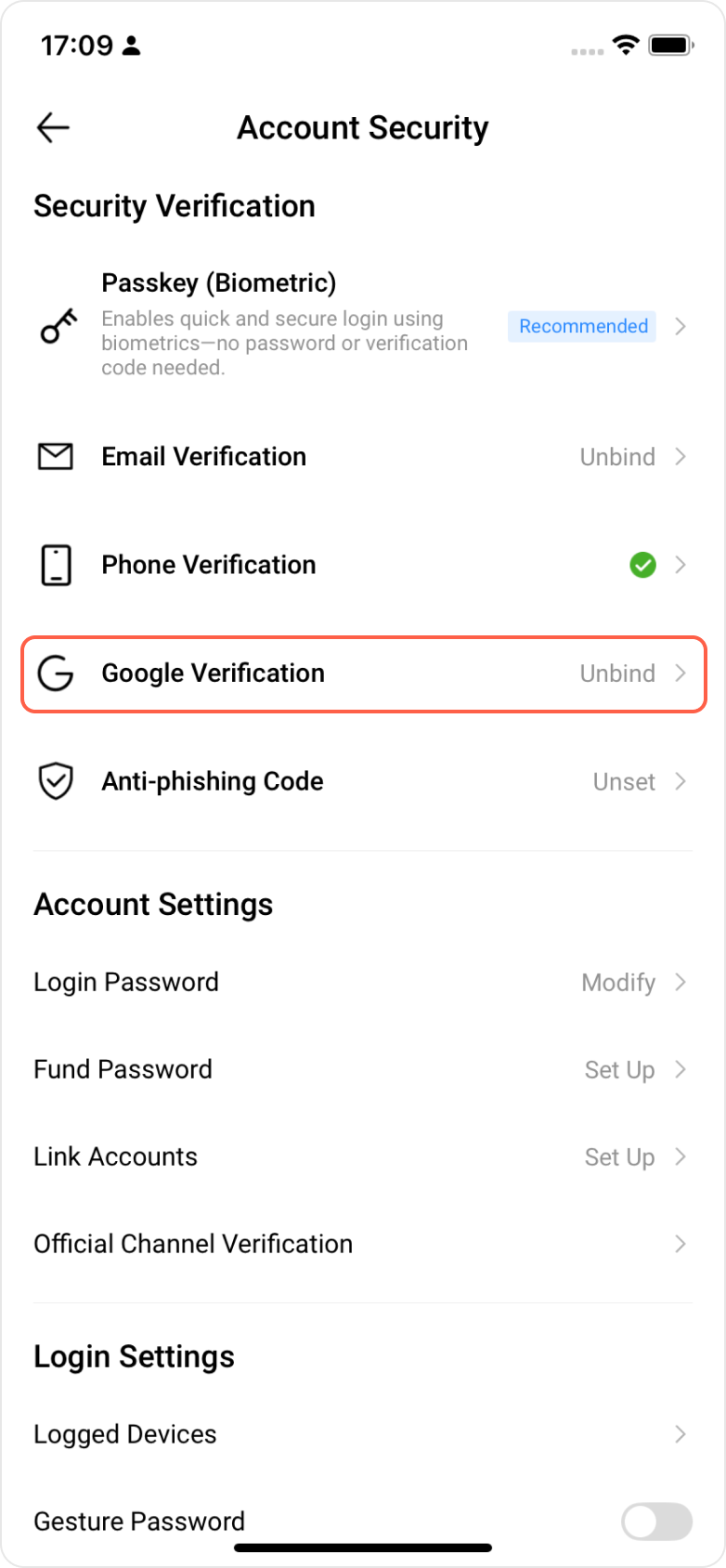Enable the Gesture Password switch
The image size is (726, 1568).
[656, 1522]
